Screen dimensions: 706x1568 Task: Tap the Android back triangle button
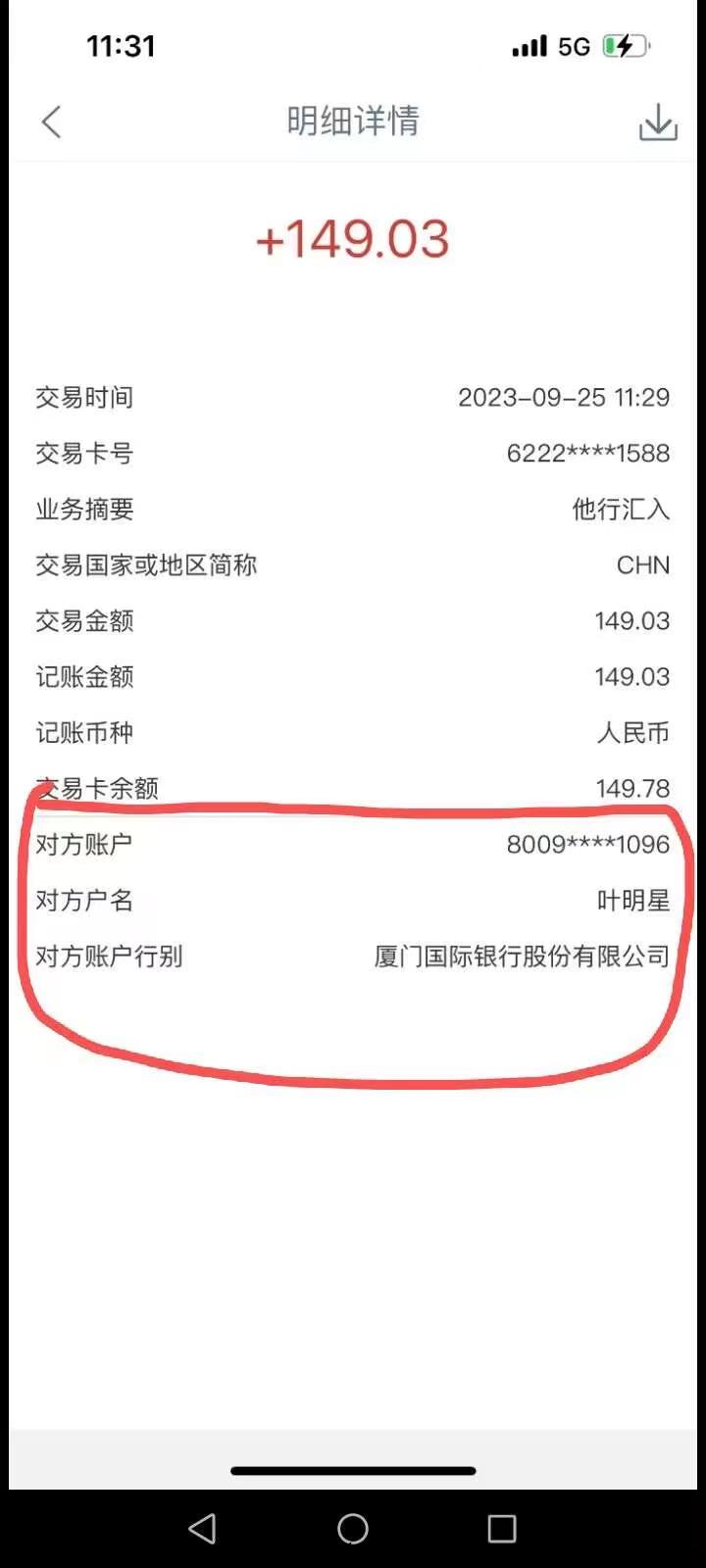pos(202,1528)
